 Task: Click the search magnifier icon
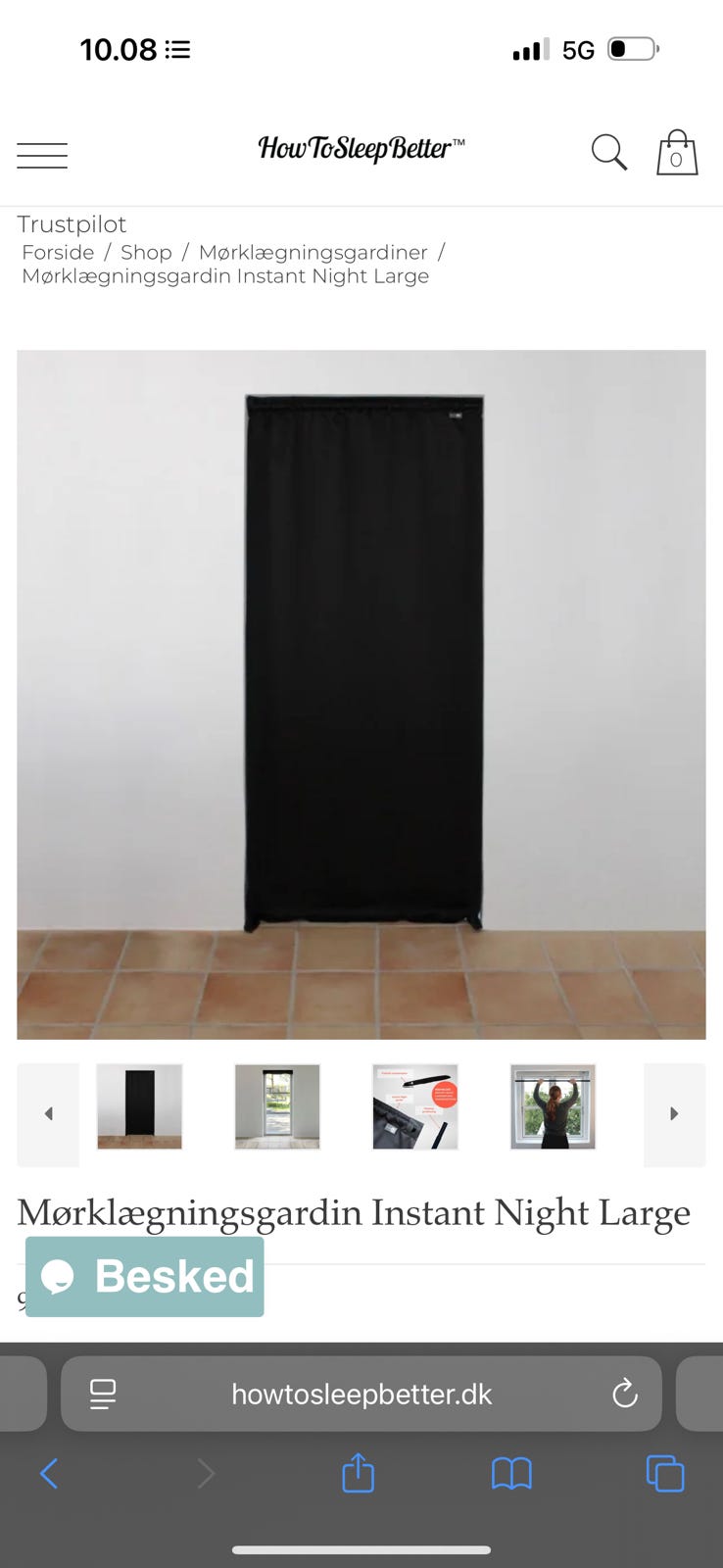pos(608,153)
